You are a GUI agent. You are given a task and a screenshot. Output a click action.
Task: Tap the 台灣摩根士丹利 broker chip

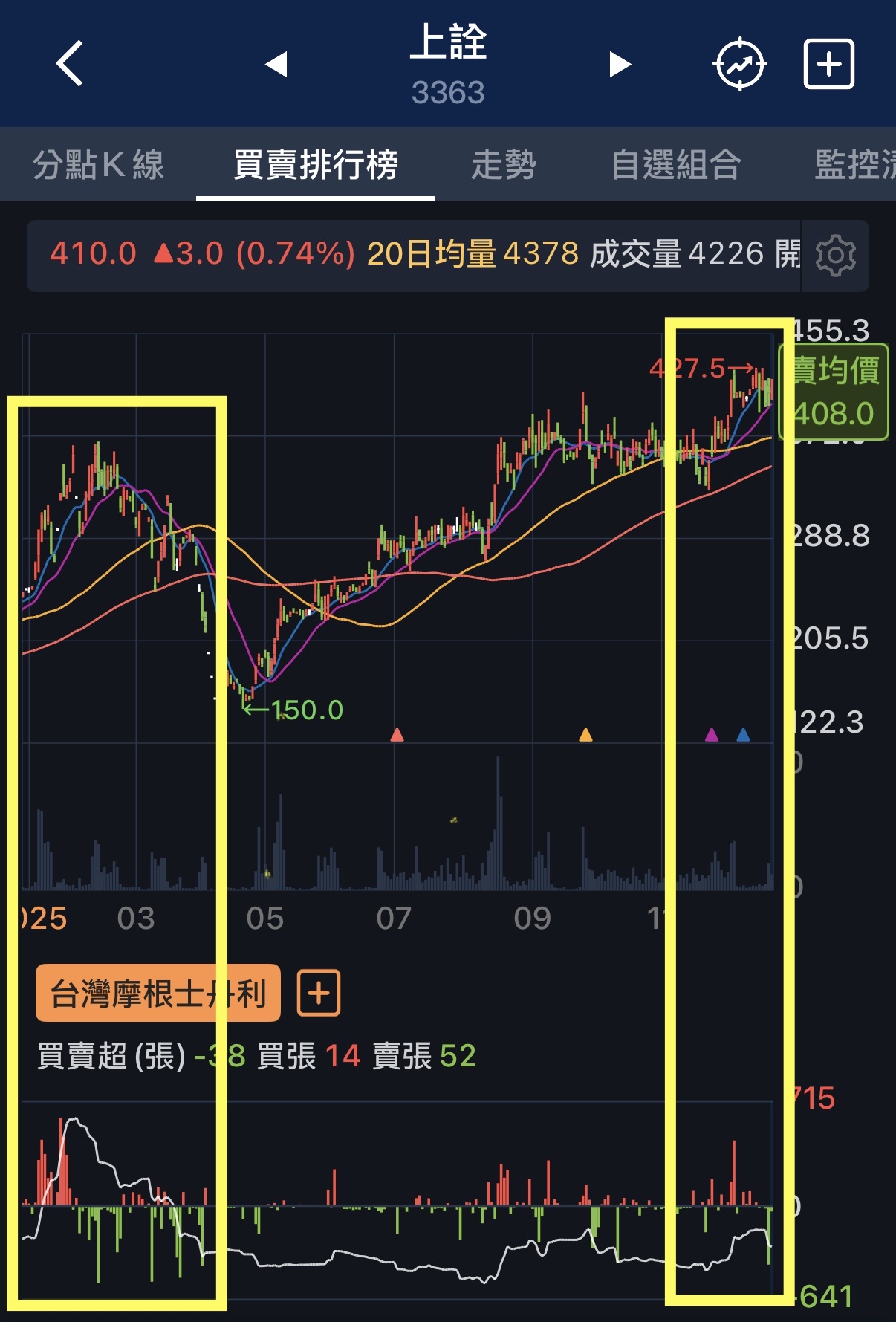[x=158, y=993]
